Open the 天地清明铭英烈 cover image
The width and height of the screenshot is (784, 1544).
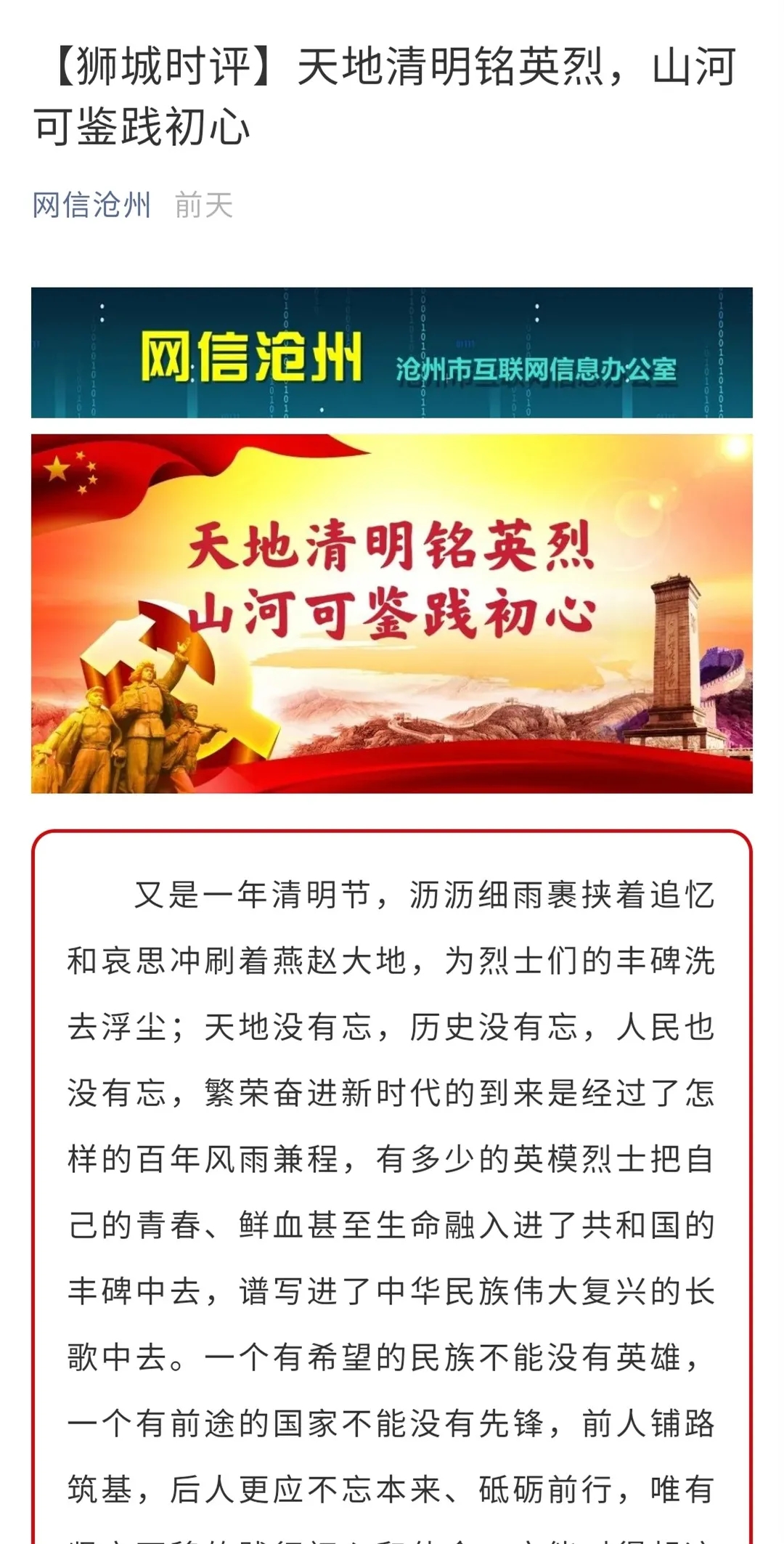click(x=391, y=614)
